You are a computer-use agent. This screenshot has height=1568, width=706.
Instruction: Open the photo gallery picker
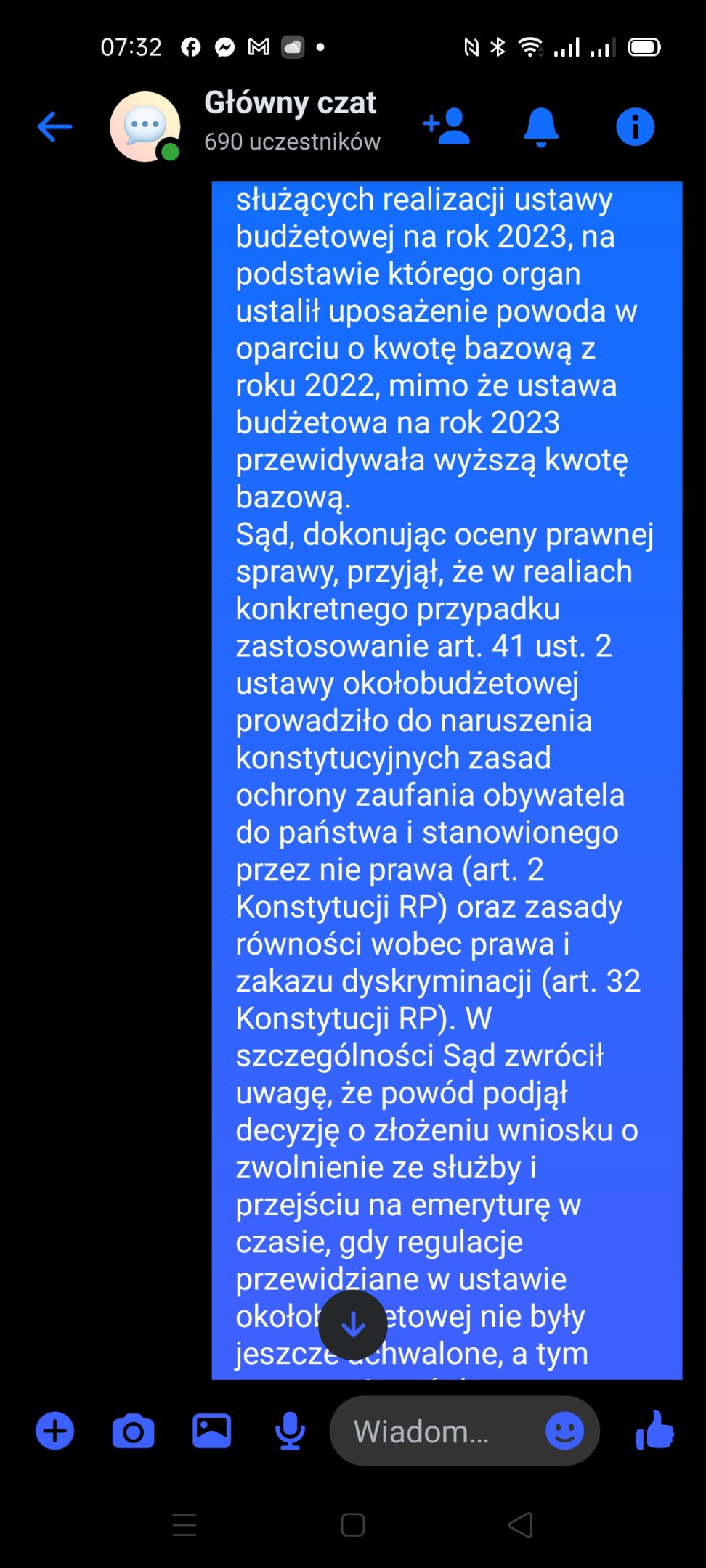pos(211,1431)
